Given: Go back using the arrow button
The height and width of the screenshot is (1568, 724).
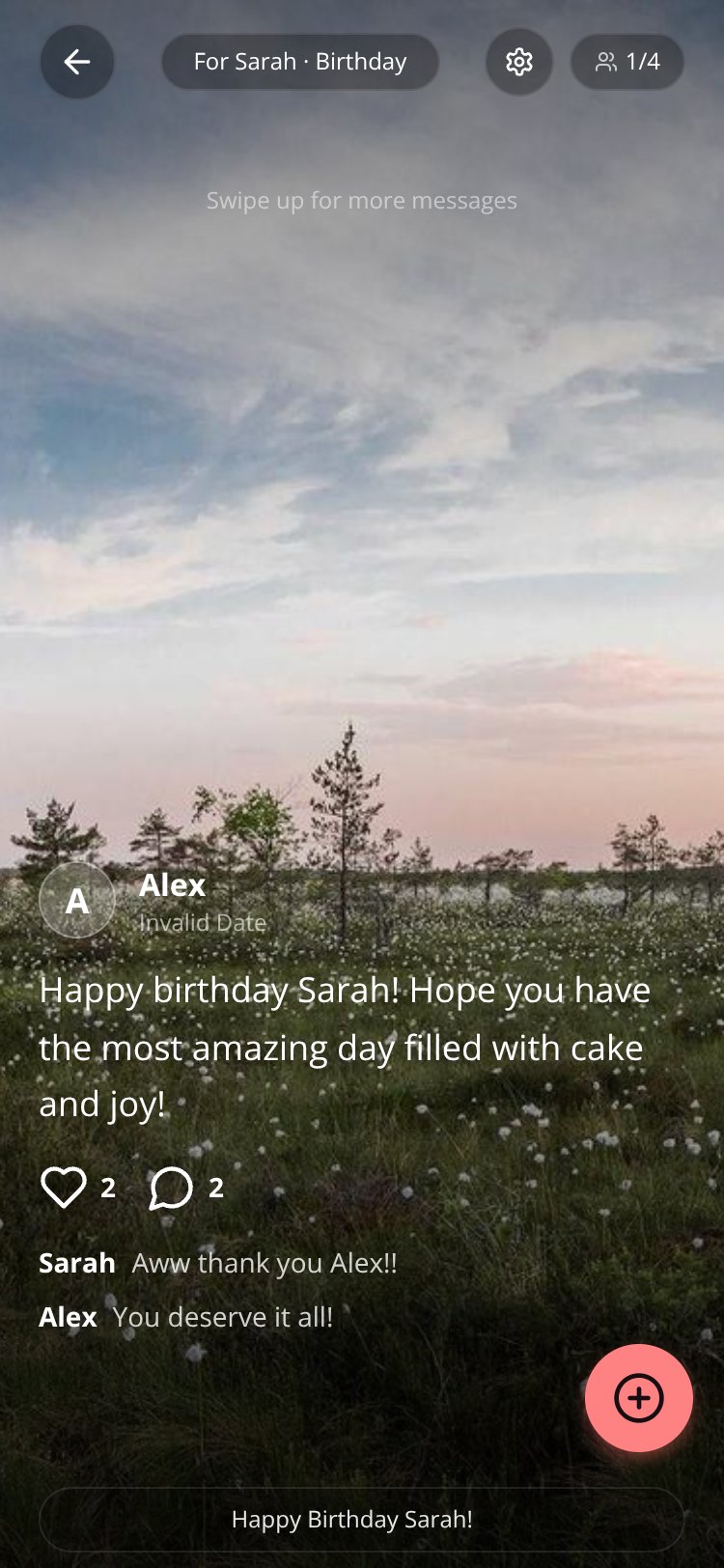Looking at the screenshot, I should coord(77,62).
